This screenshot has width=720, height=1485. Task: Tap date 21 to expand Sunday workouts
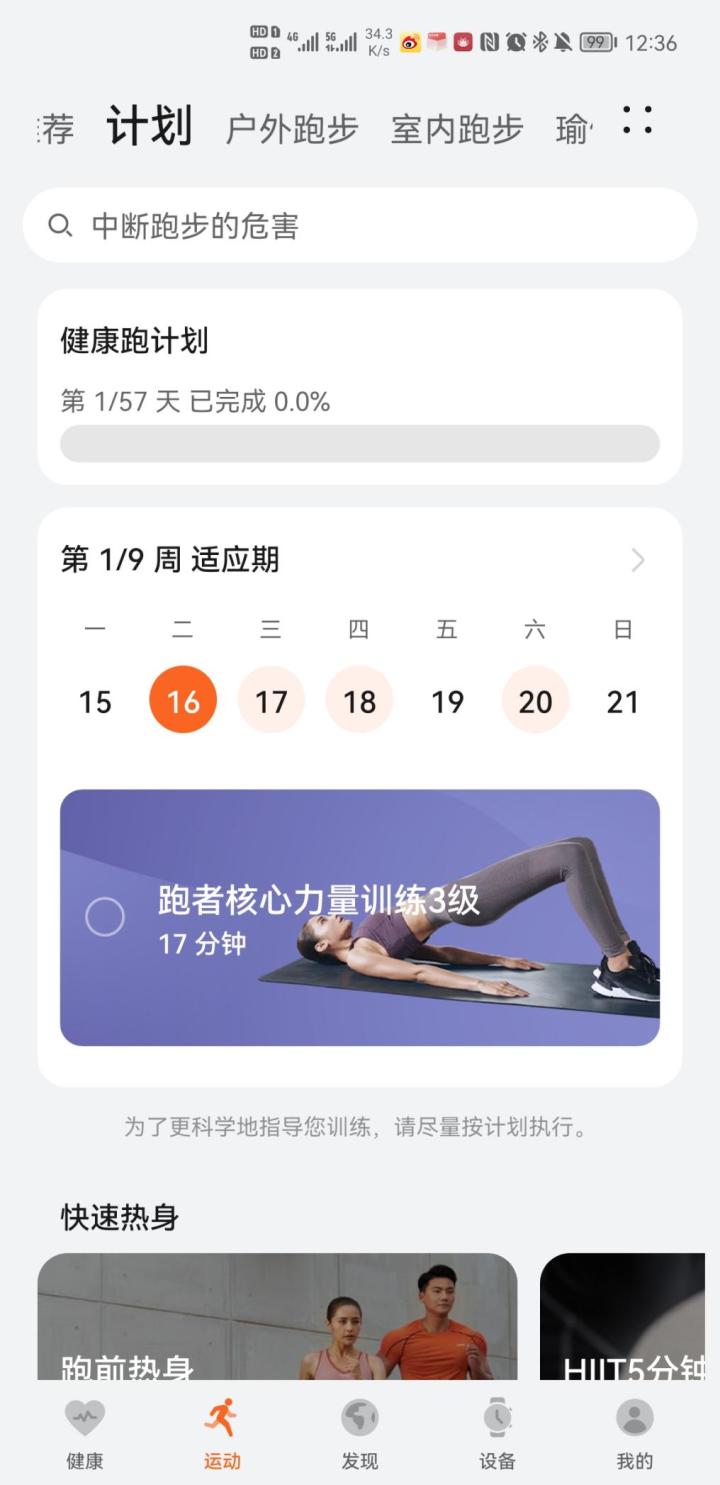click(x=623, y=700)
